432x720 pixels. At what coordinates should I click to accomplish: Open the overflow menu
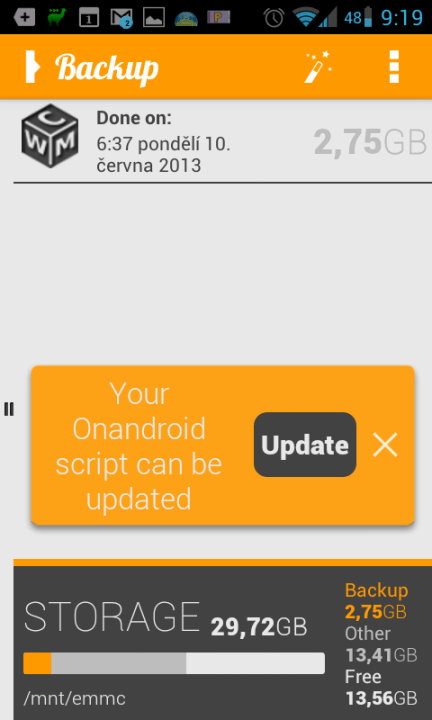394,67
